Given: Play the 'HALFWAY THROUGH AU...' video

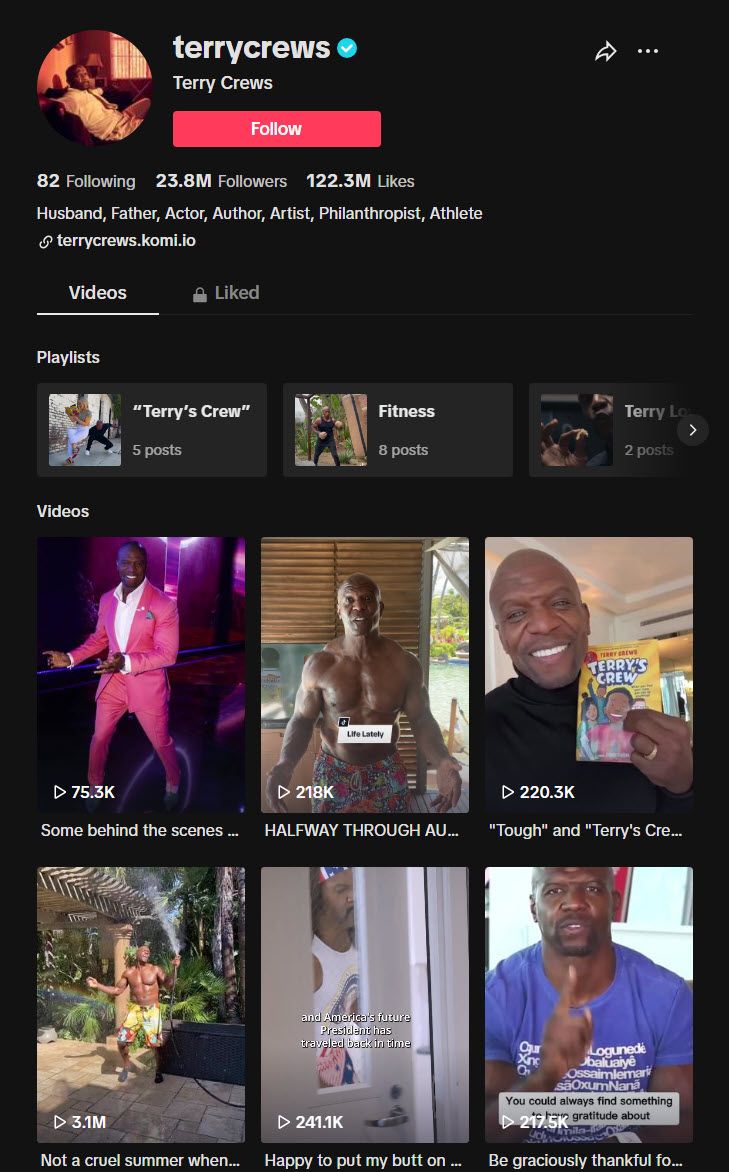Looking at the screenshot, I should pos(365,675).
